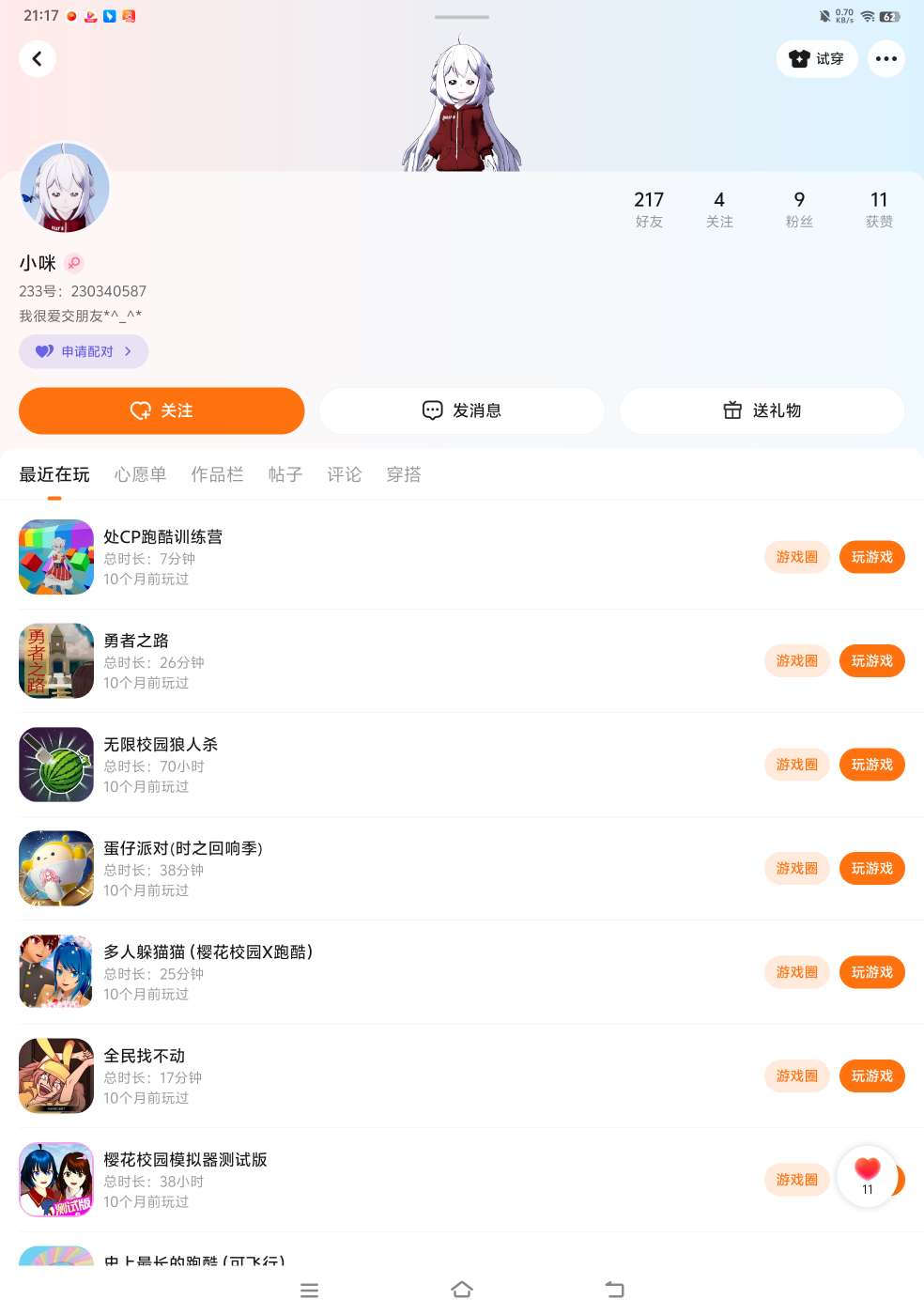Viewport: 924px width, 1315px height.
Task: Send a message via 发消息
Action: (x=461, y=410)
